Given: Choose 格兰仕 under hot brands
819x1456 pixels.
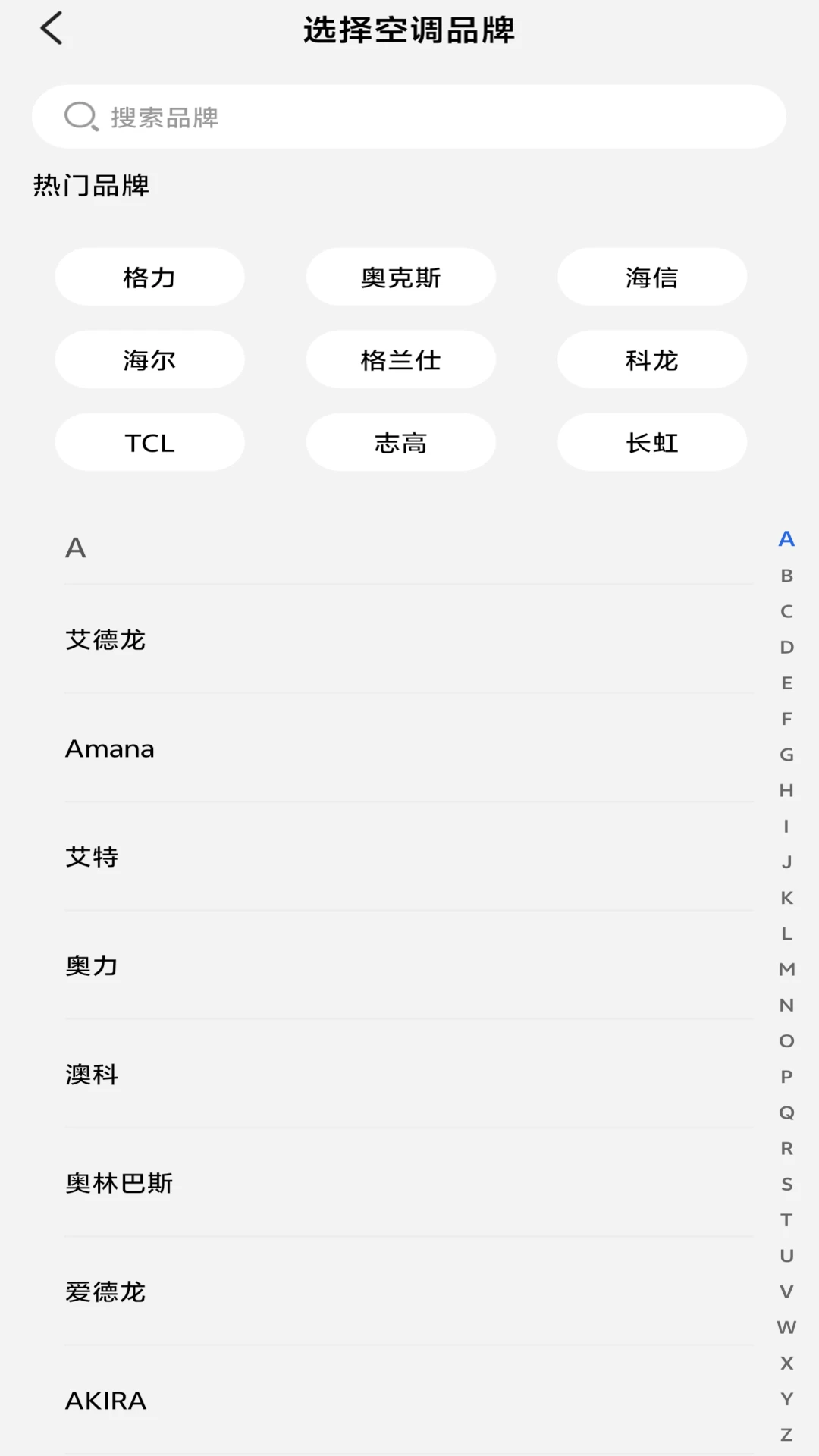Looking at the screenshot, I should pyautogui.click(x=400, y=359).
